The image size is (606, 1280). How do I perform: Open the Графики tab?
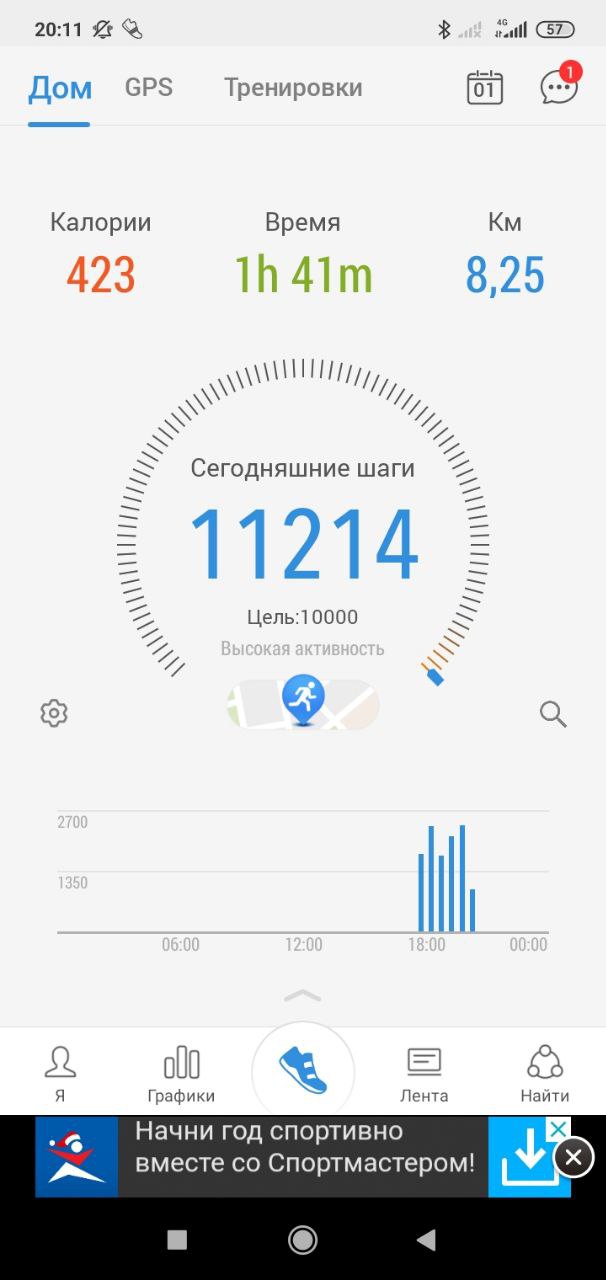(181, 1074)
